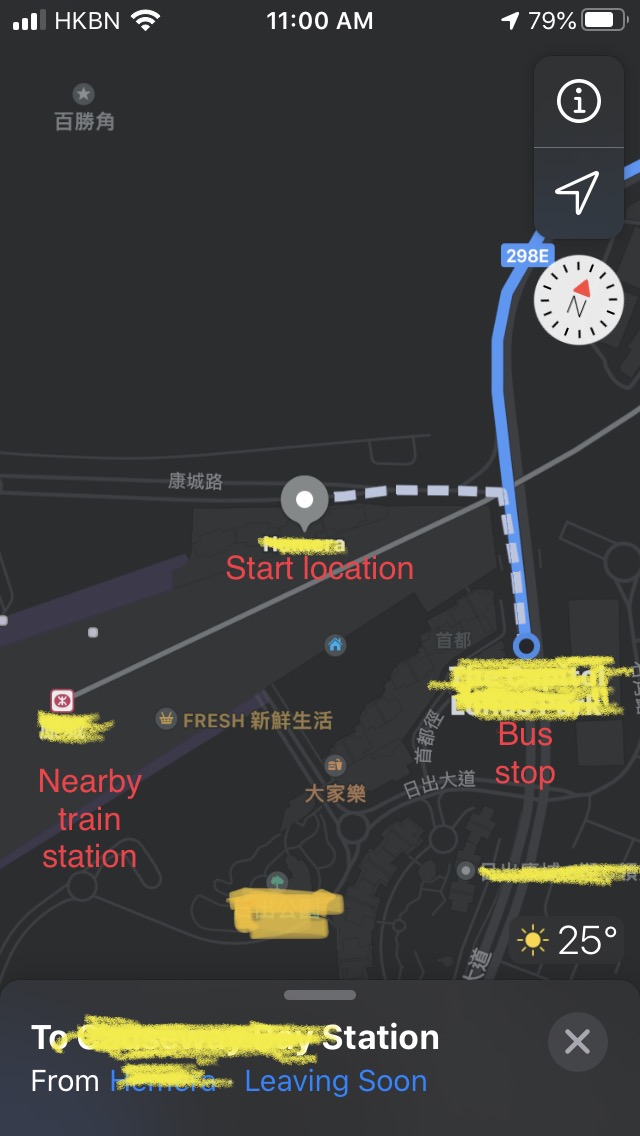Tap the Leaving Soon departure link

pos(335,1081)
